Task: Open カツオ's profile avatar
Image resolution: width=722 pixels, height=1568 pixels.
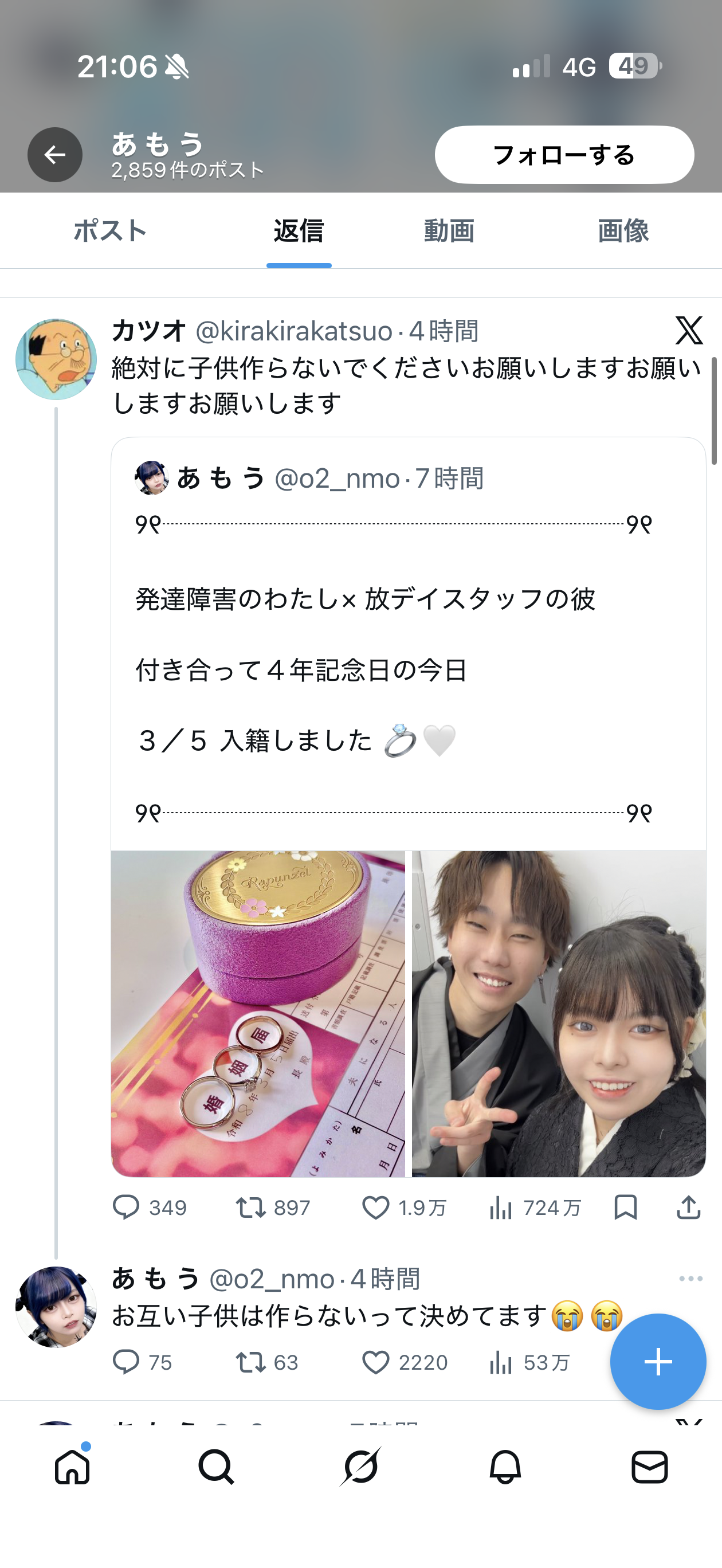Action: [x=56, y=359]
